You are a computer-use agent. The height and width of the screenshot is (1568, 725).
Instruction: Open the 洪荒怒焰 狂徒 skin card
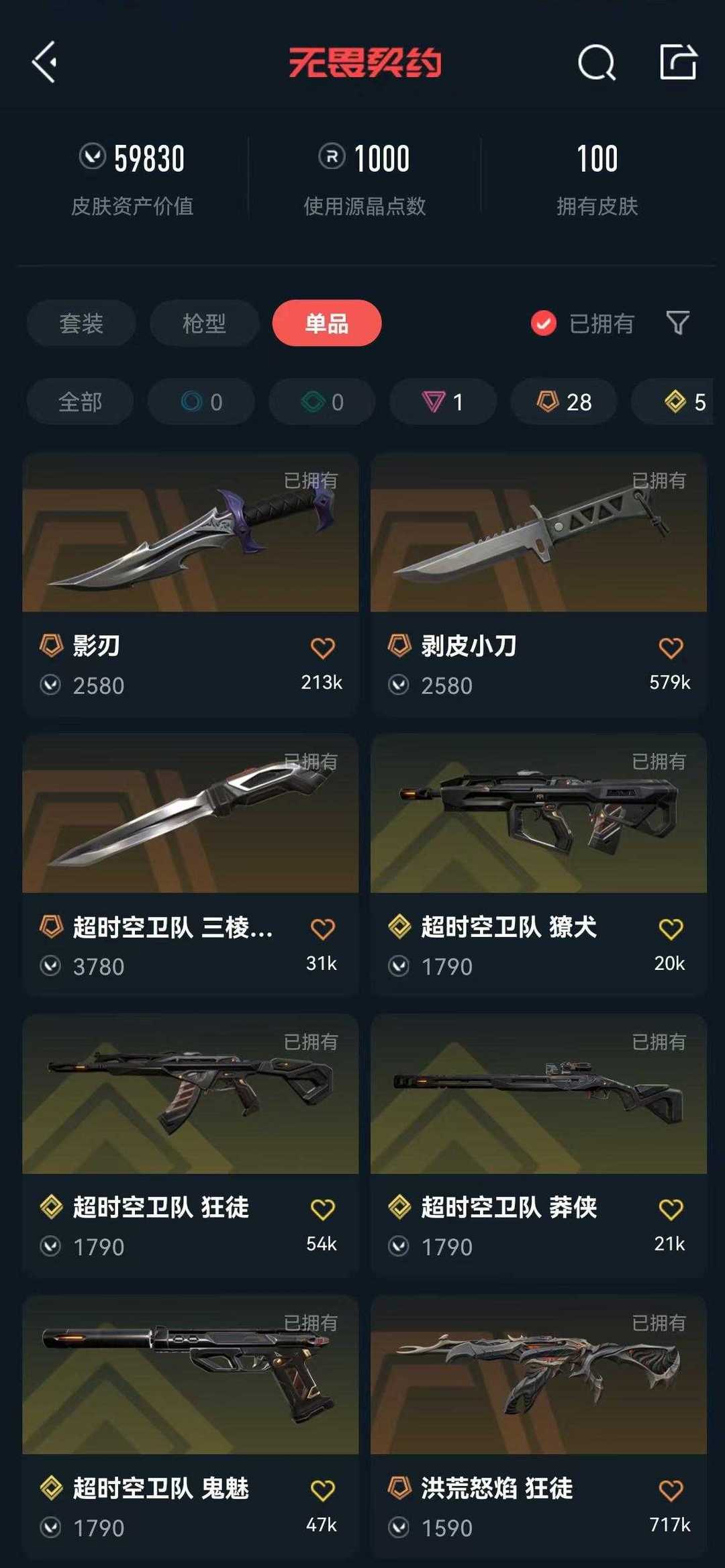[x=538, y=1426]
